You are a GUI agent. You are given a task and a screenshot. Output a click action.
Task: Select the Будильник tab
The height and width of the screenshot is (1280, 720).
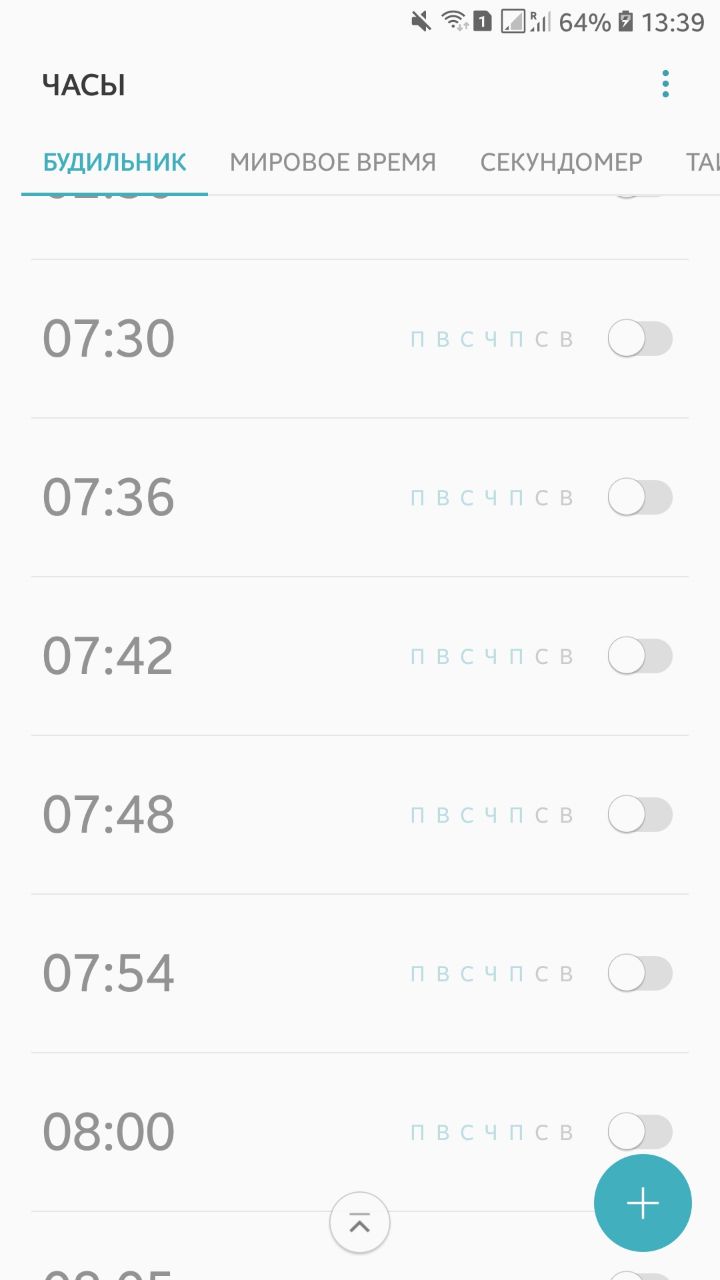pyautogui.click(x=115, y=162)
